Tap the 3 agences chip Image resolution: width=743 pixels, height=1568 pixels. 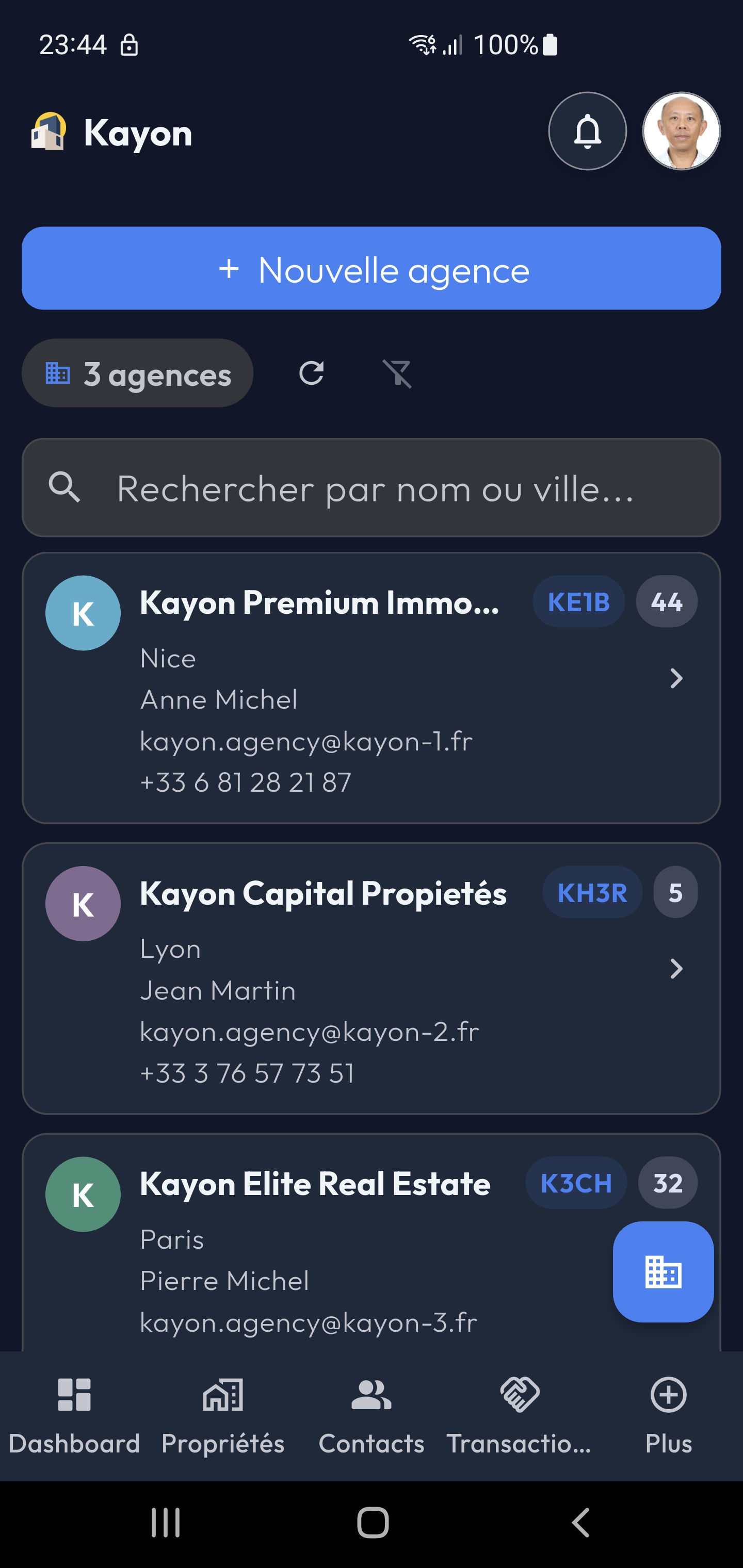tap(138, 373)
